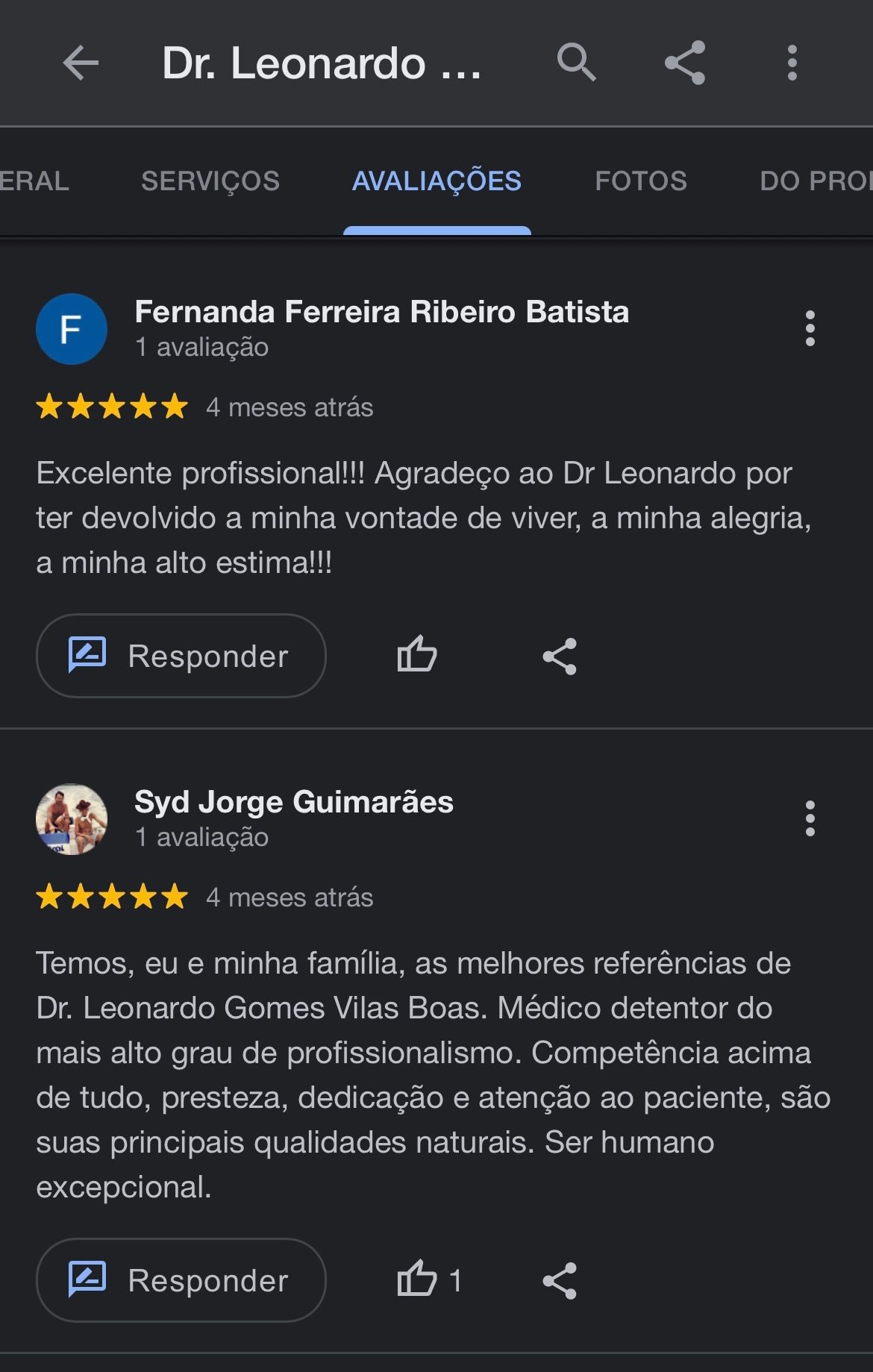This screenshot has width=873, height=1372.
Task: Open the options menu on Syd Jorge's review
Action: pyautogui.click(x=810, y=818)
